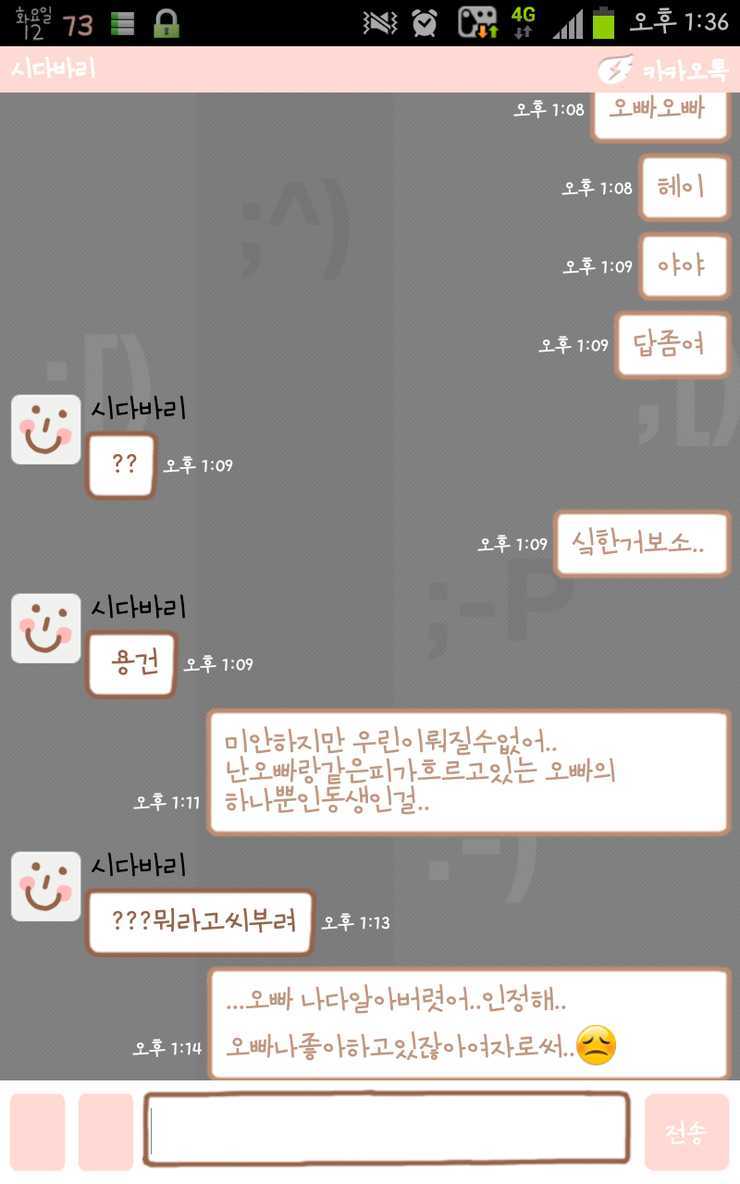The height and width of the screenshot is (1184, 740).
Task: Send the message with 전송 button
Action: point(686,1131)
